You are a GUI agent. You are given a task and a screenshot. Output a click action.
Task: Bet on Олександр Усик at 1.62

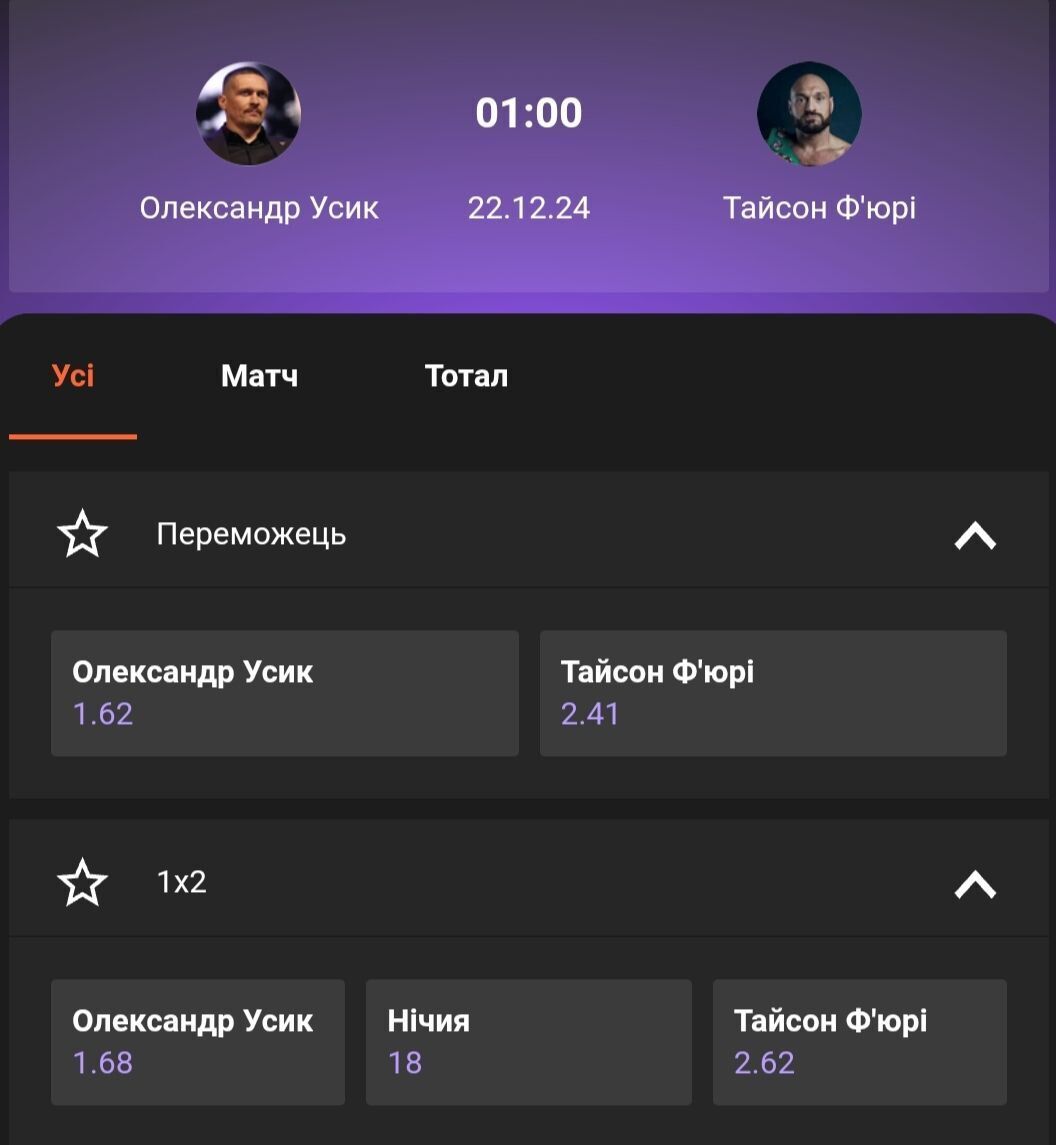point(284,693)
